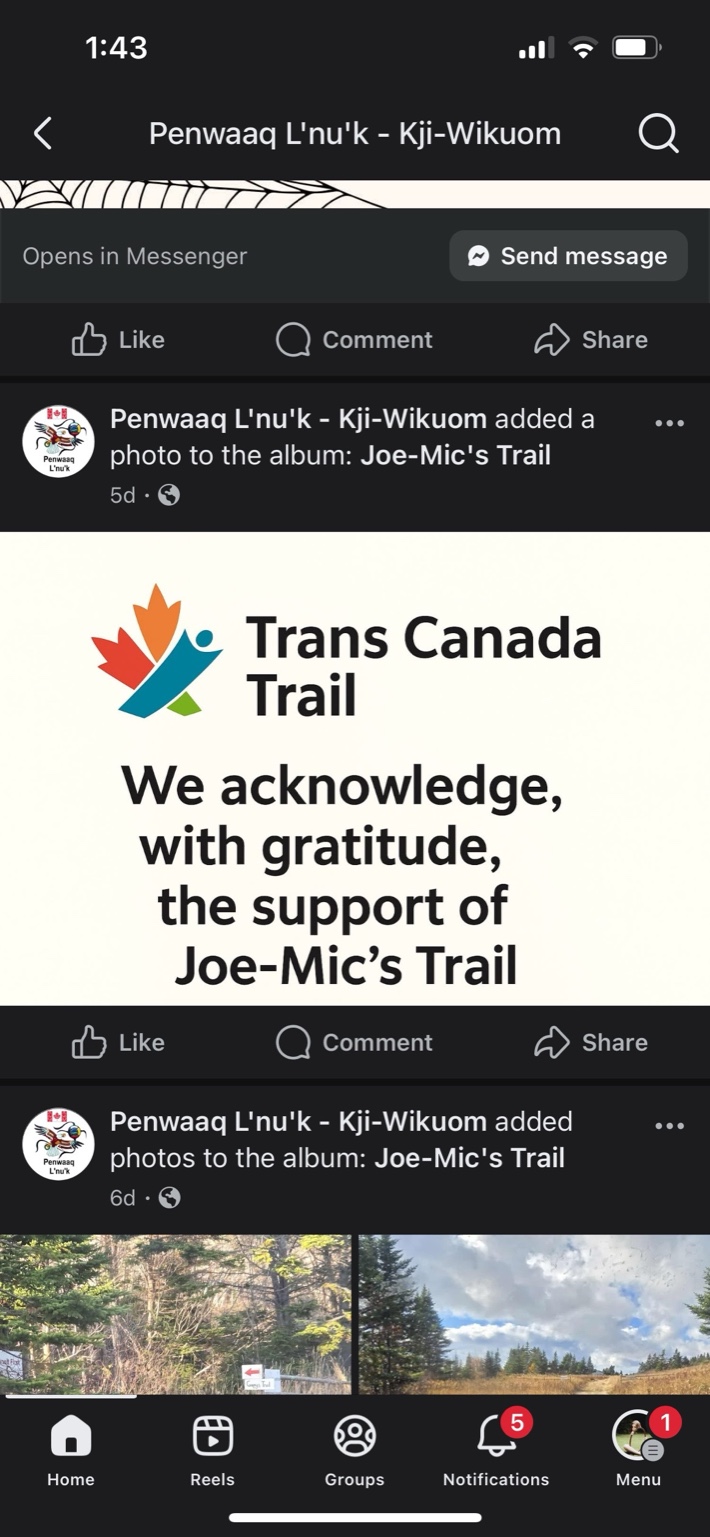
Task: View the Trans Canada Trail acknowledgement photo
Action: coord(355,768)
